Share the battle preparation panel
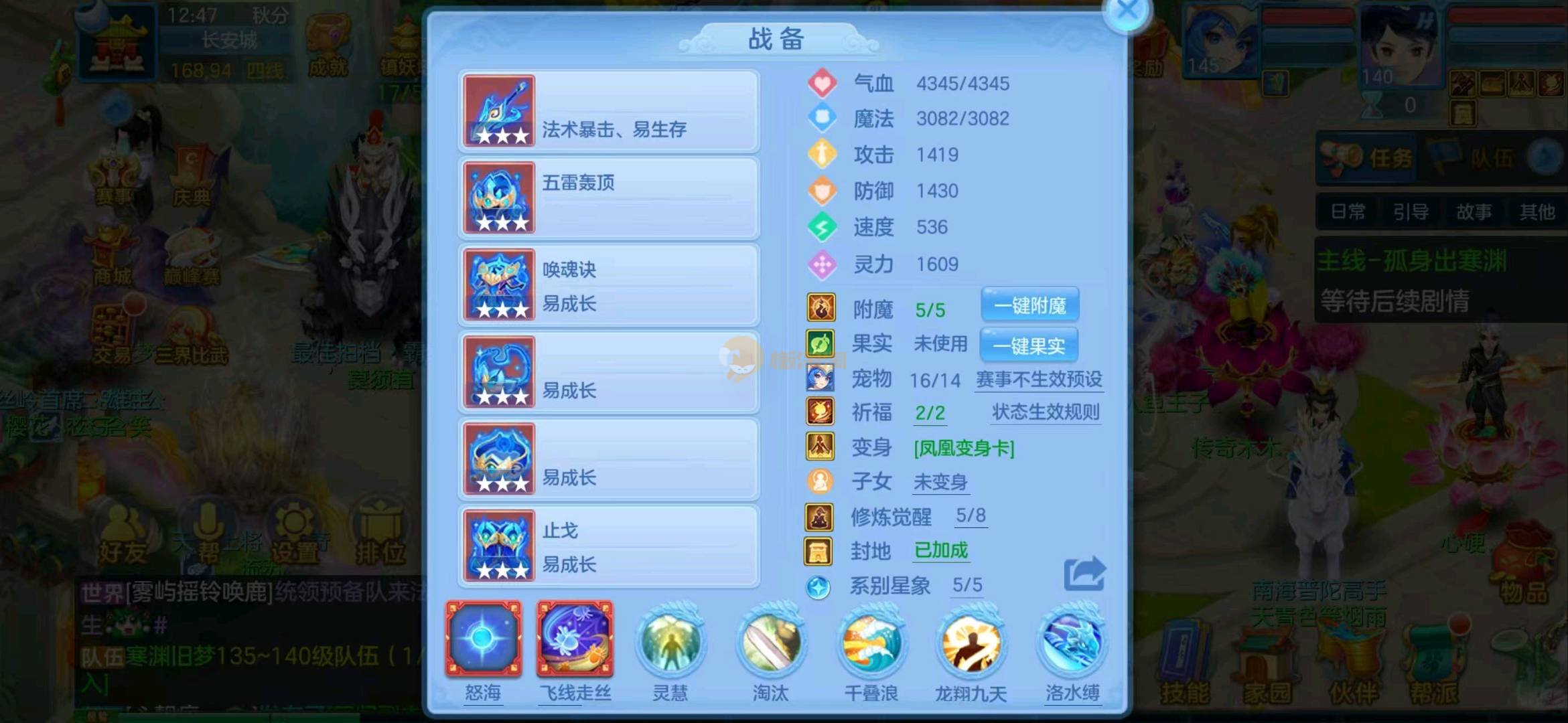1568x723 pixels. pos(1084,574)
